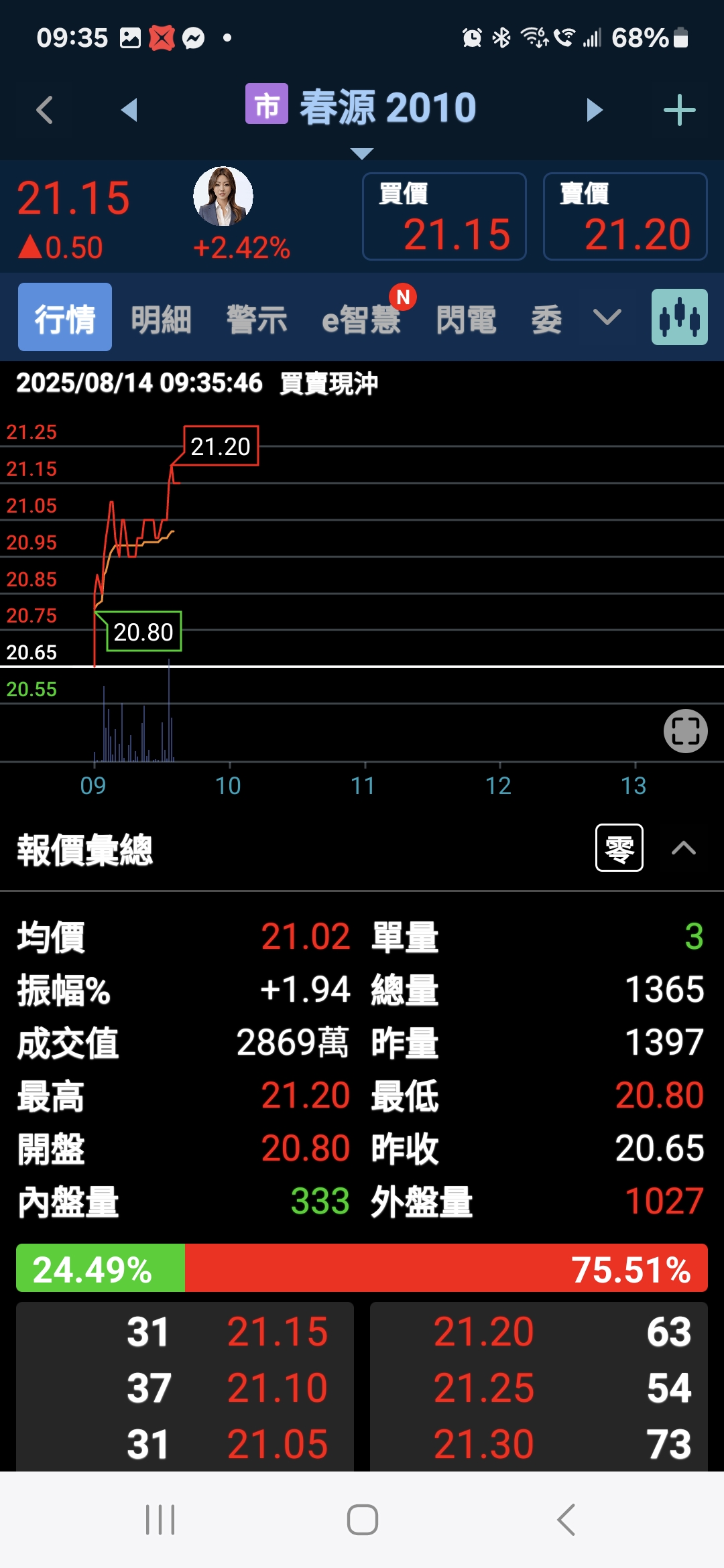Screen dimensions: 724x1568
Task: Select the e智慧 tab
Action: tap(361, 319)
